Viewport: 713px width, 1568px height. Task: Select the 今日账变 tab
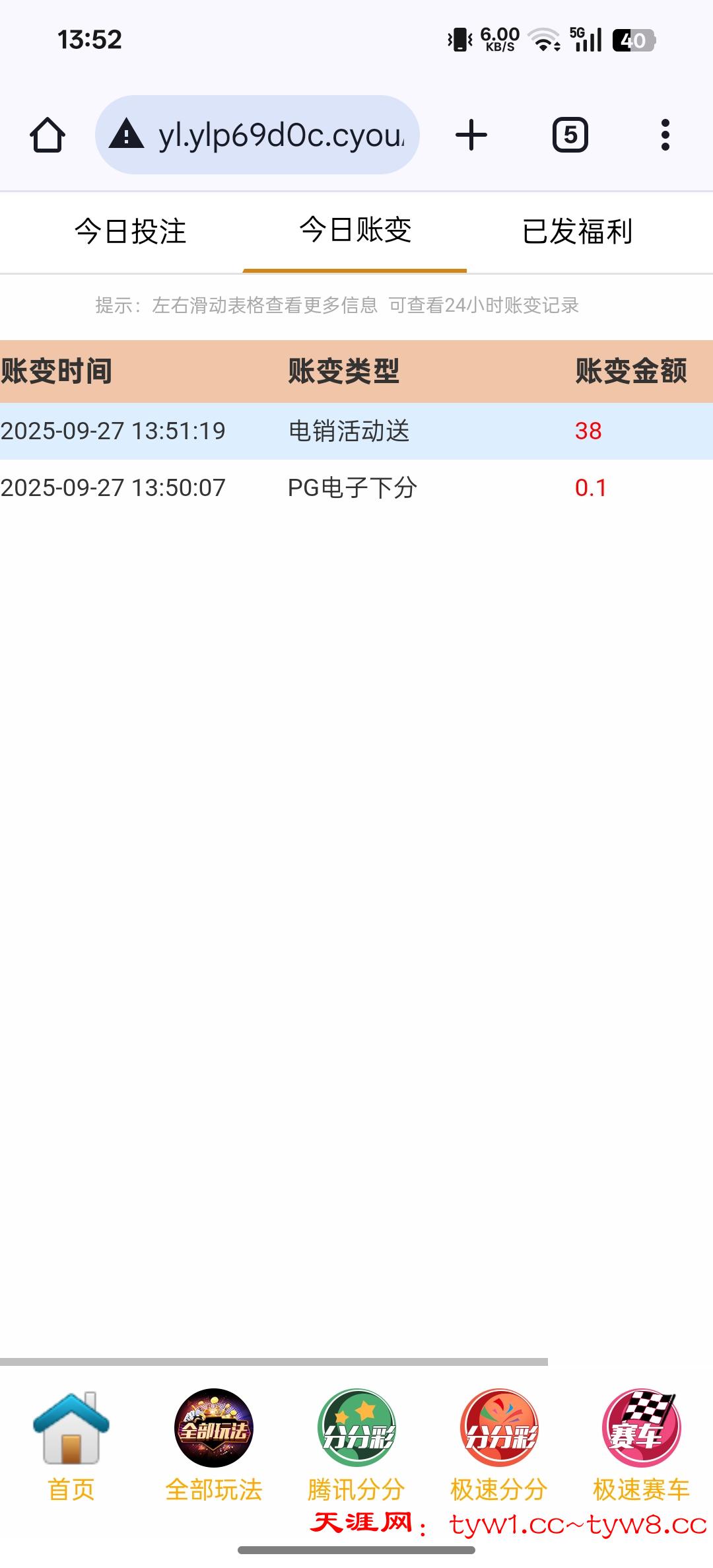[x=355, y=231]
